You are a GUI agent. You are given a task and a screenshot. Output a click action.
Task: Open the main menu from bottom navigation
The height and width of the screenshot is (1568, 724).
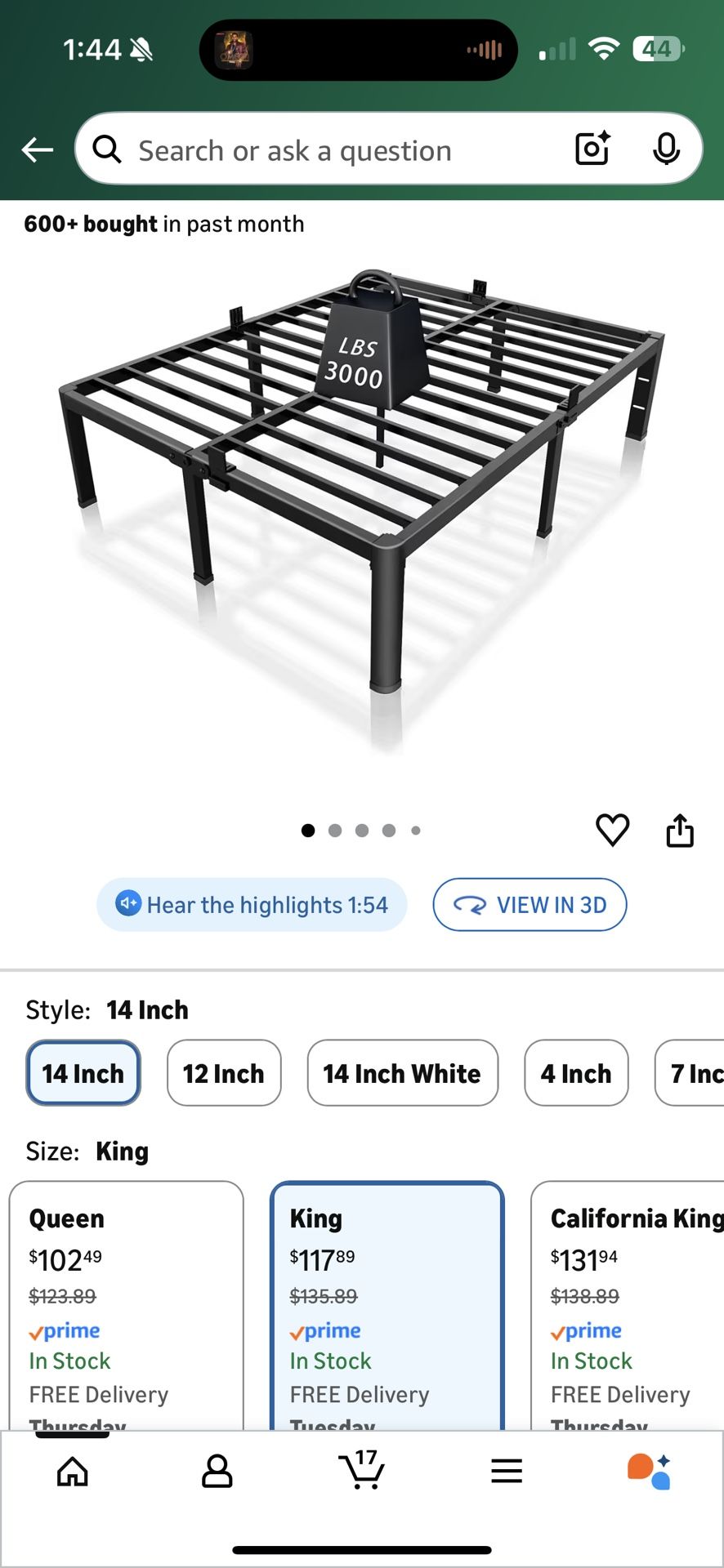(x=507, y=1470)
